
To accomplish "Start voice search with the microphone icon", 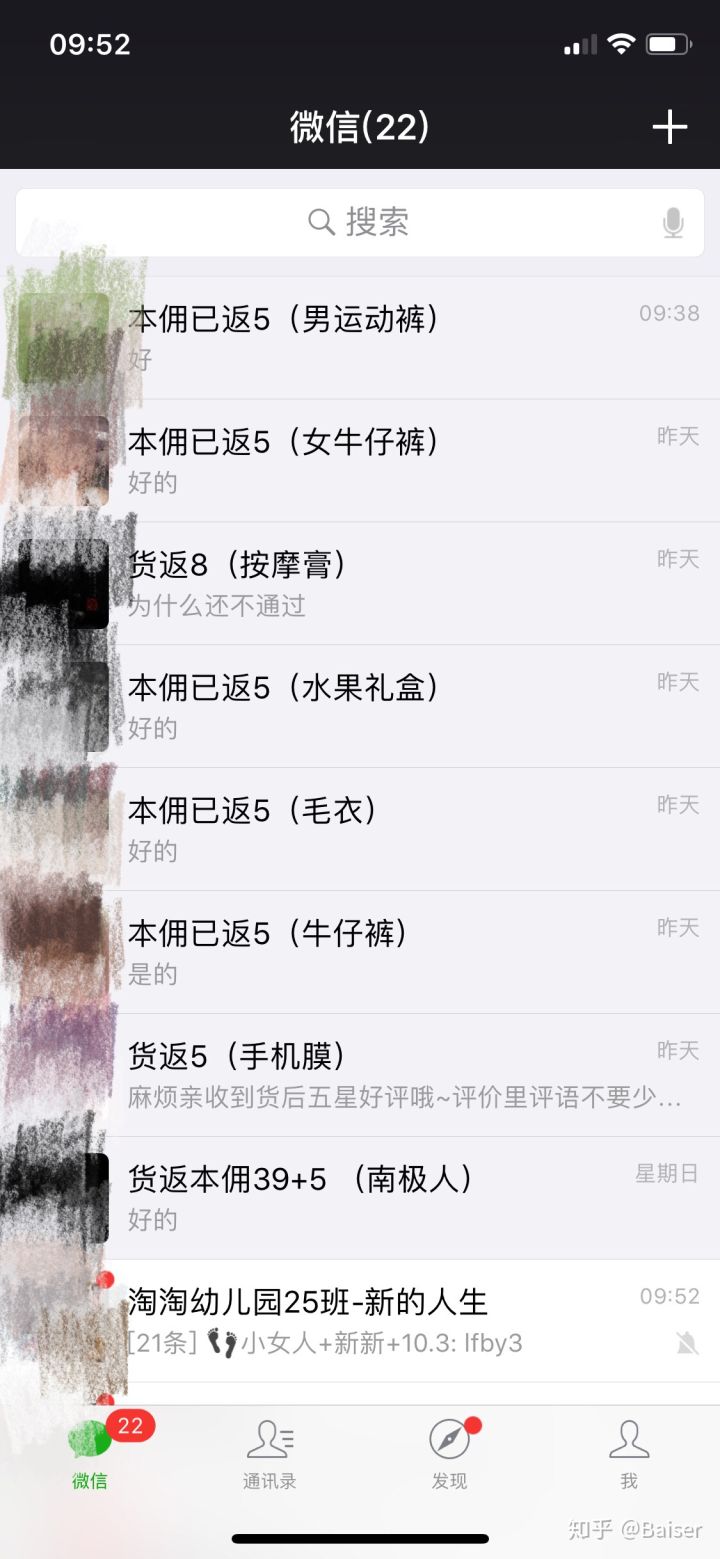I will [x=673, y=223].
